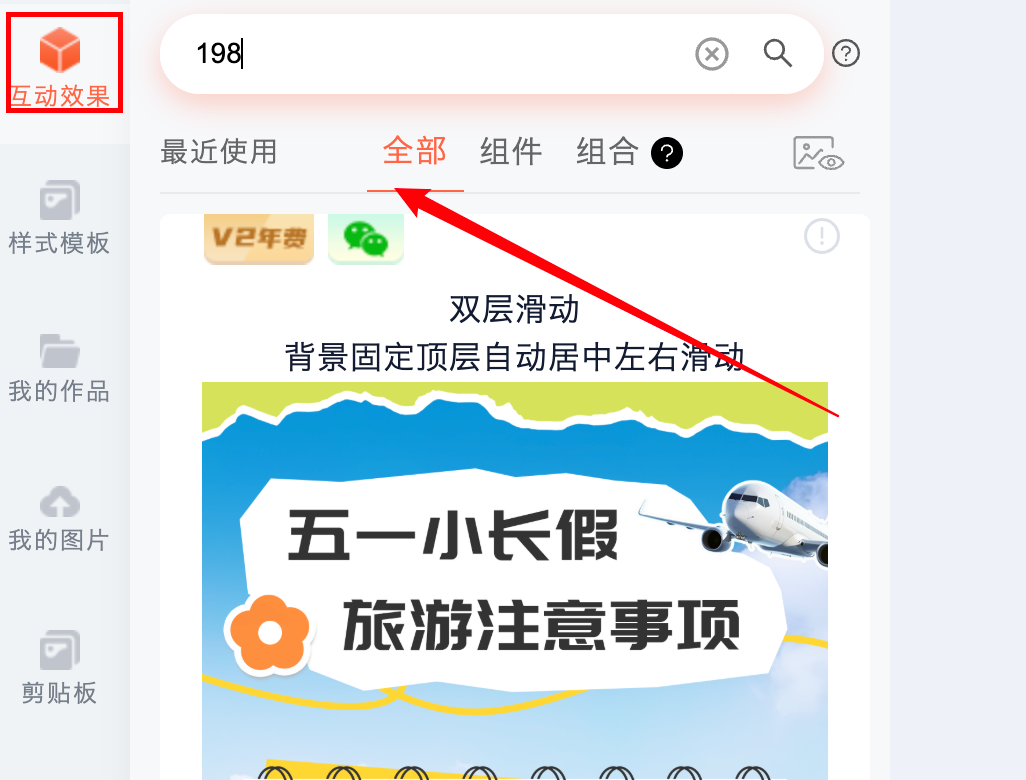
Task: Clear the search text 198
Action: coord(712,54)
